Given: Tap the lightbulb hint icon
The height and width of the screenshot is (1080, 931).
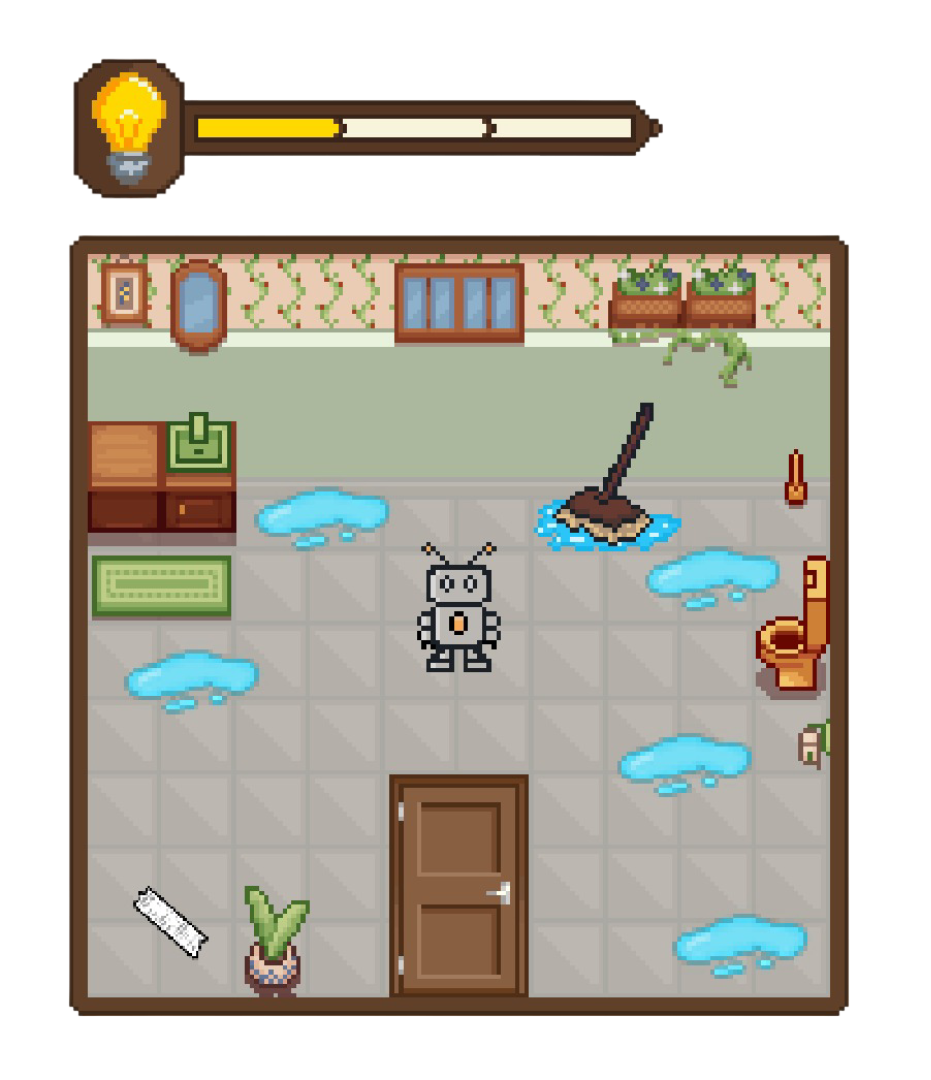Looking at the screenshot, I should point(128,125).
